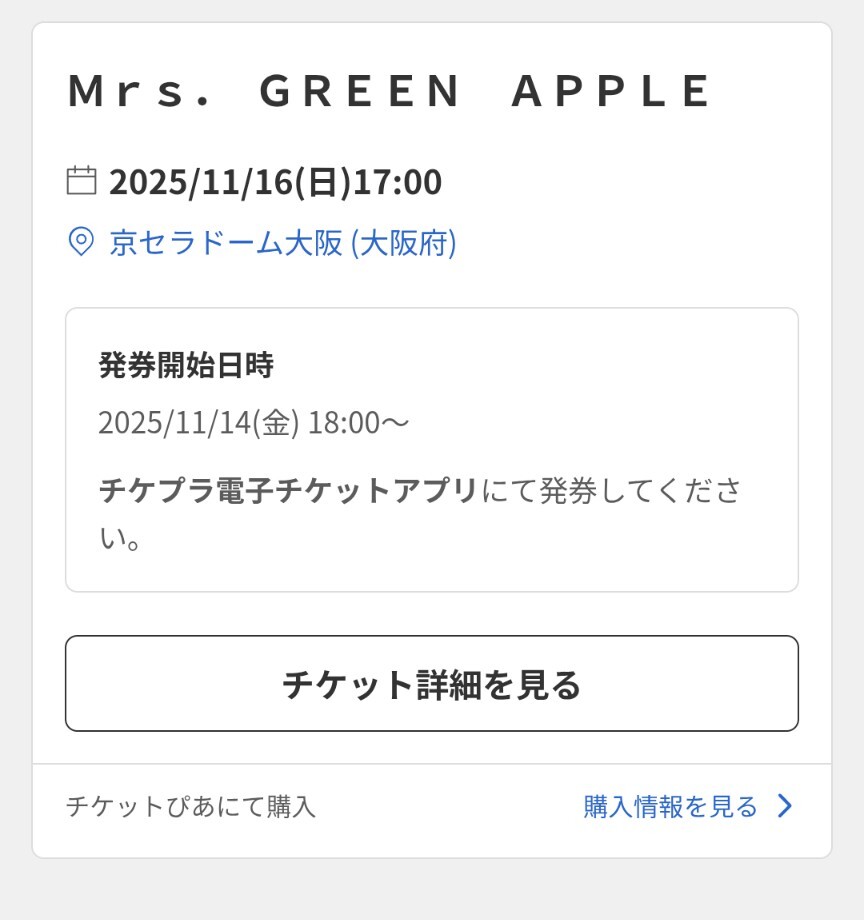Tap the チケット詳細を見る button
Viewport: 864px width, 920px height.
432,684
